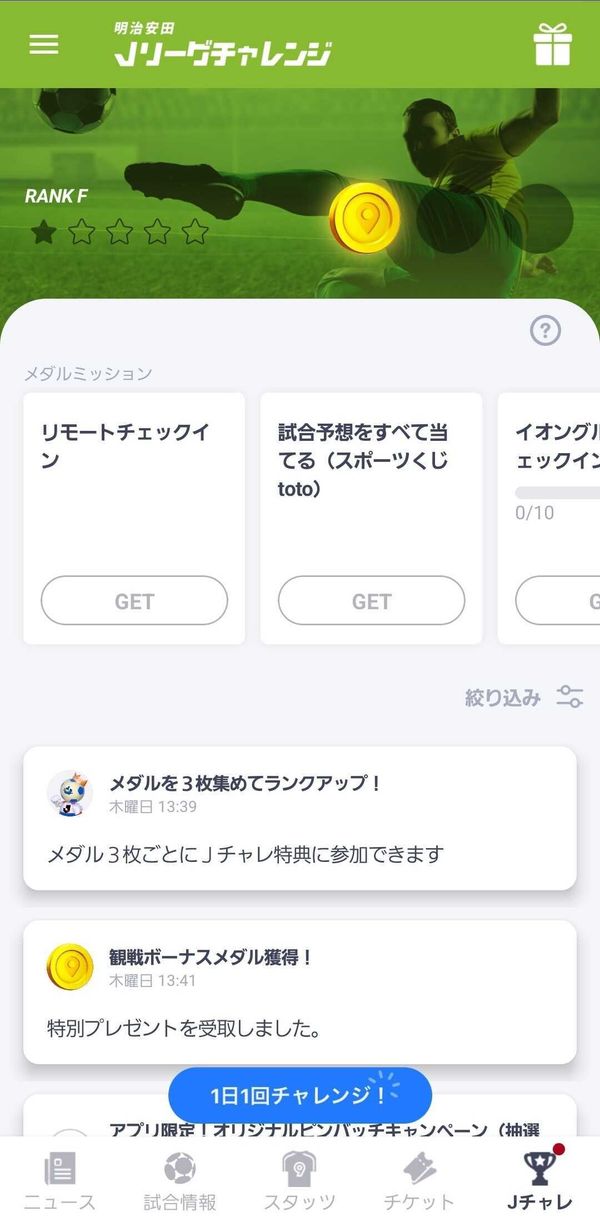
Task: Tap GET on リモートチェックイン mission
Action: (x=134, y=601)
